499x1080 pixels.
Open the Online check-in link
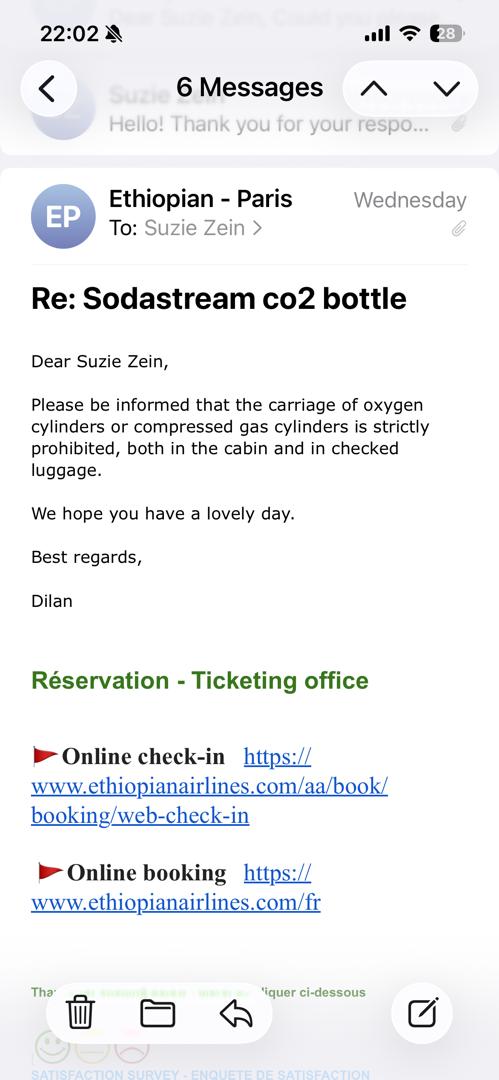click(x=209, y=786)
